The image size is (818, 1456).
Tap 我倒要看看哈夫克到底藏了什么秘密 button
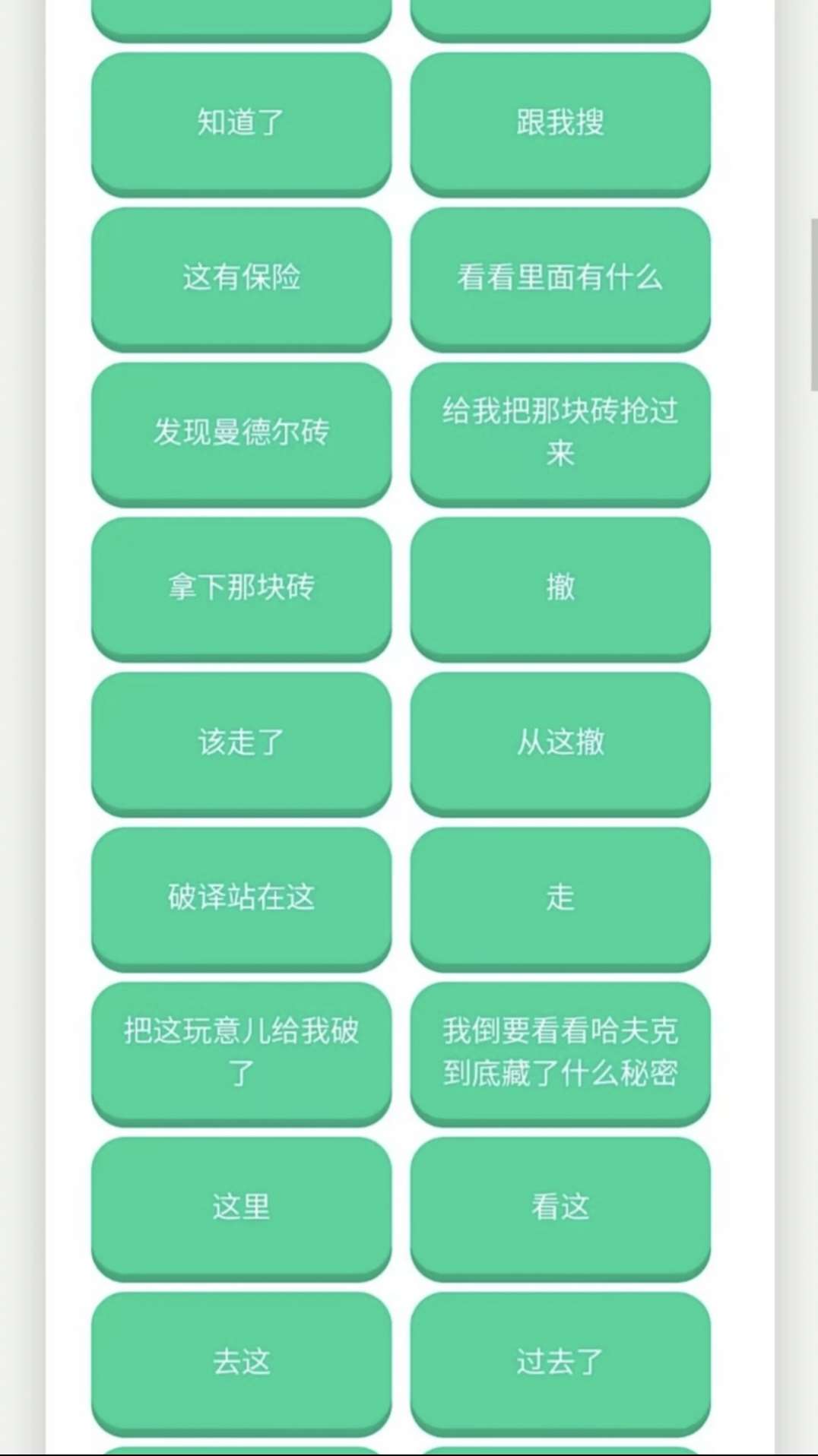click(560, 1052)
